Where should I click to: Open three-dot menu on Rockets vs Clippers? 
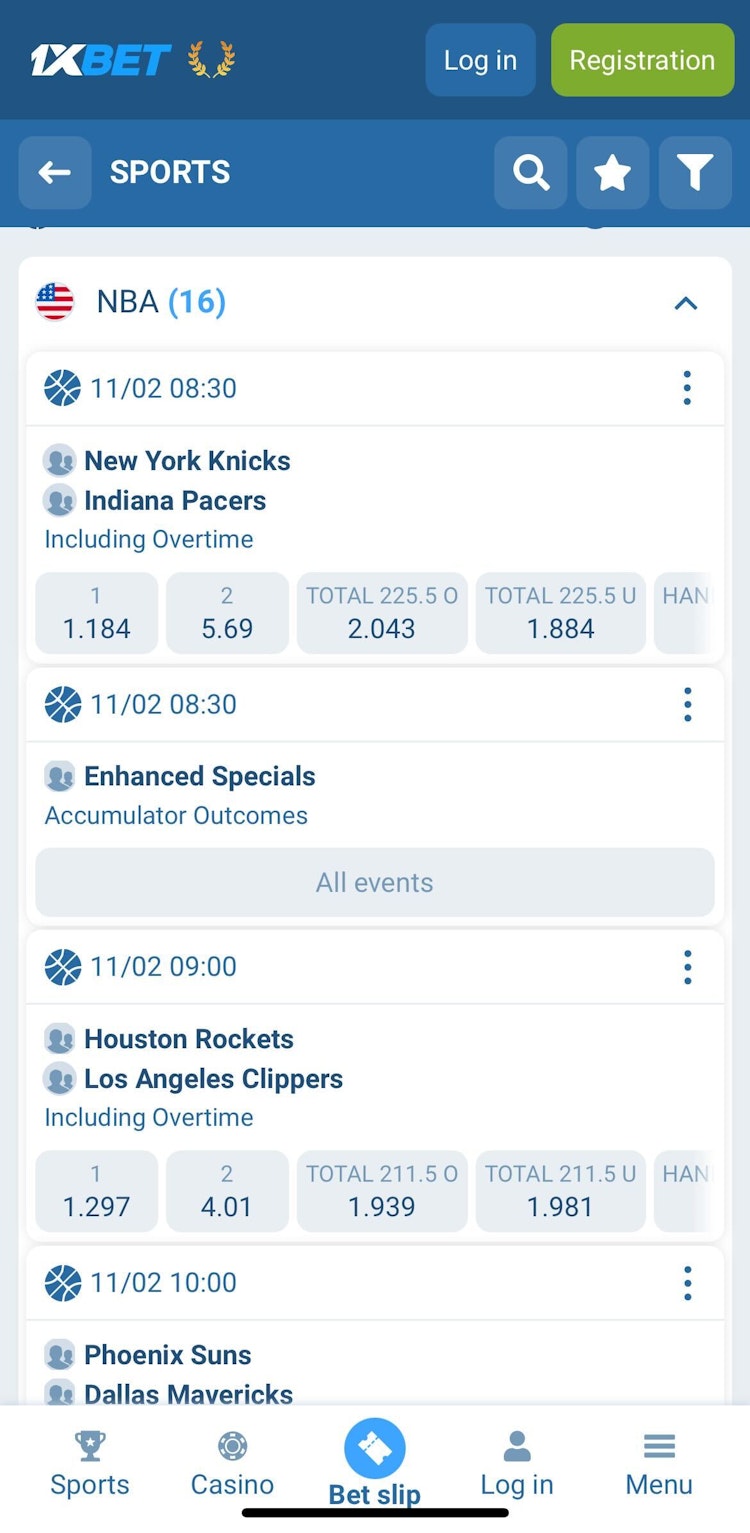pos(687,967)
